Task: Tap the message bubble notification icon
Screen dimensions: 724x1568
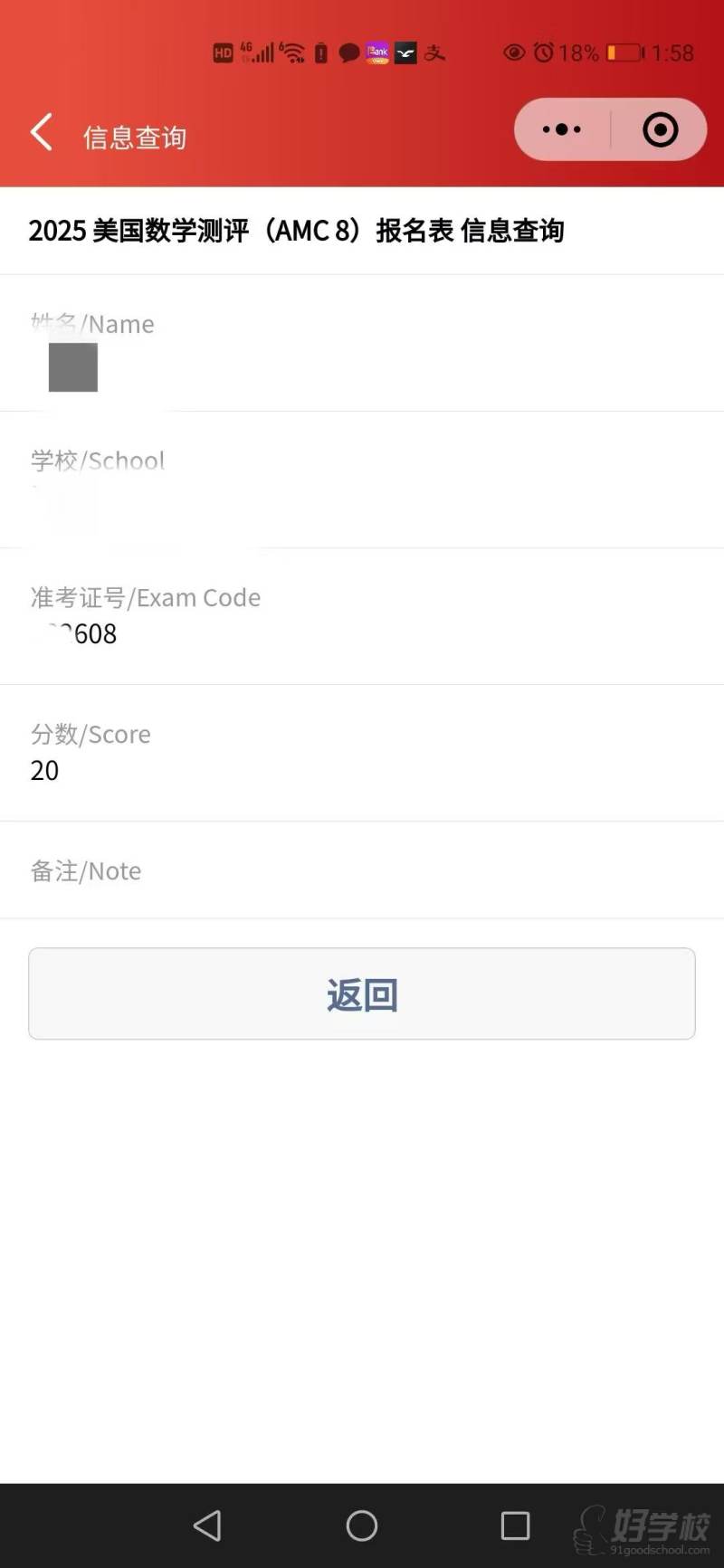Action: 348,52
